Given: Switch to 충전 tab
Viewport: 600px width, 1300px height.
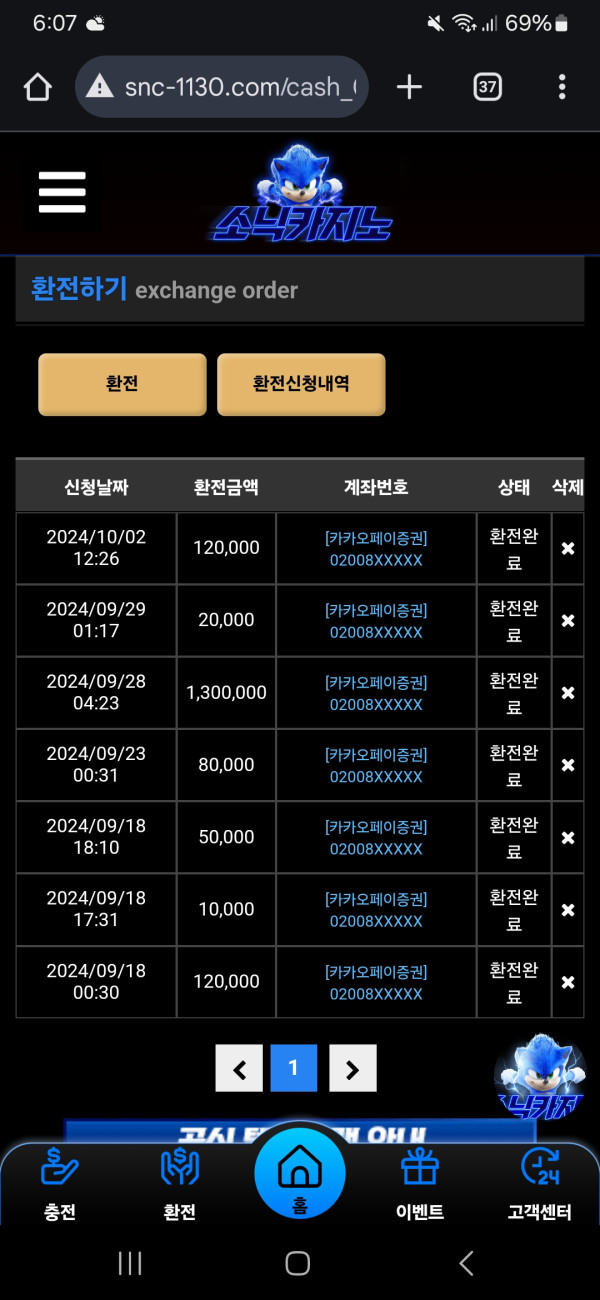Looking at the screenshot, I should [x=60, y=1185].
